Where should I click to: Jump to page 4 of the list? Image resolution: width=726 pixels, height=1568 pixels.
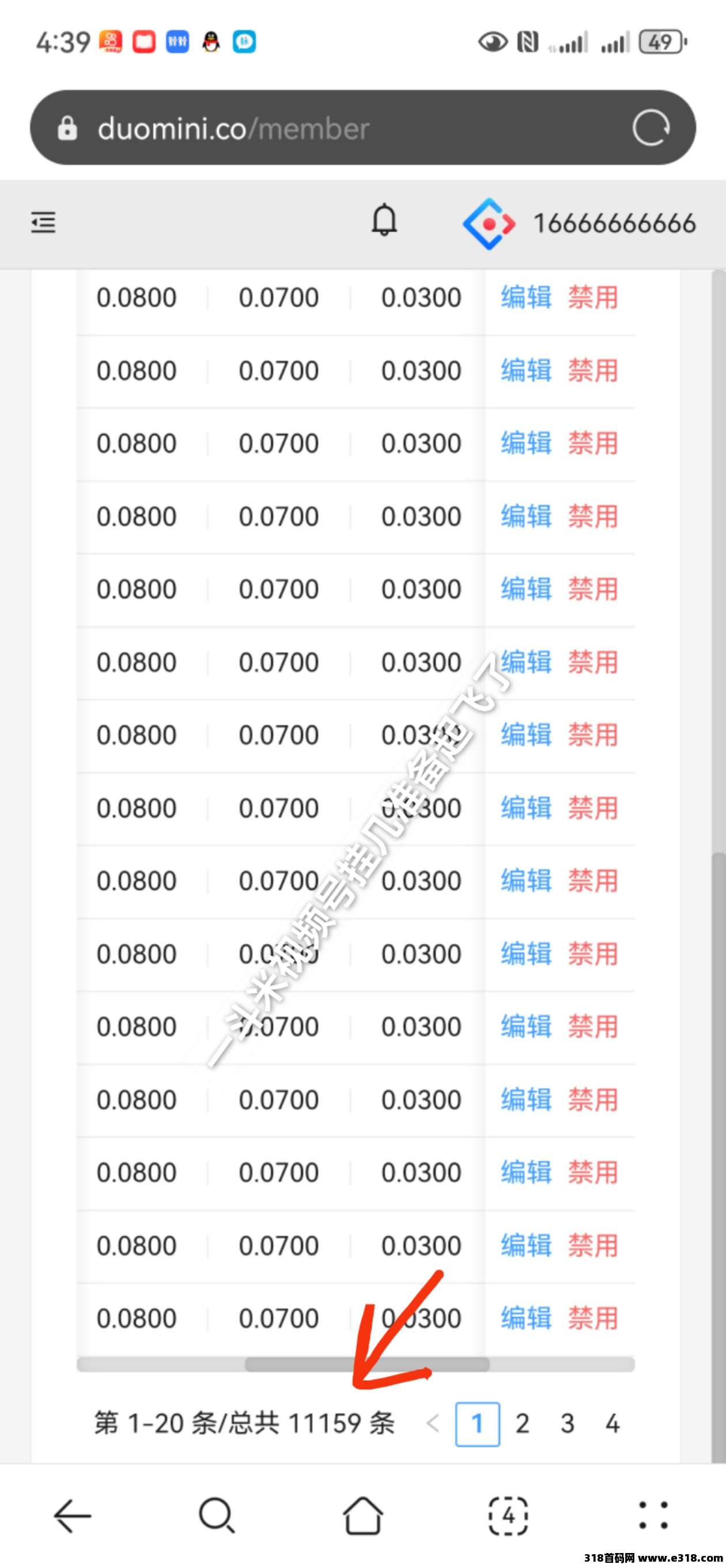pos(612,1424)
